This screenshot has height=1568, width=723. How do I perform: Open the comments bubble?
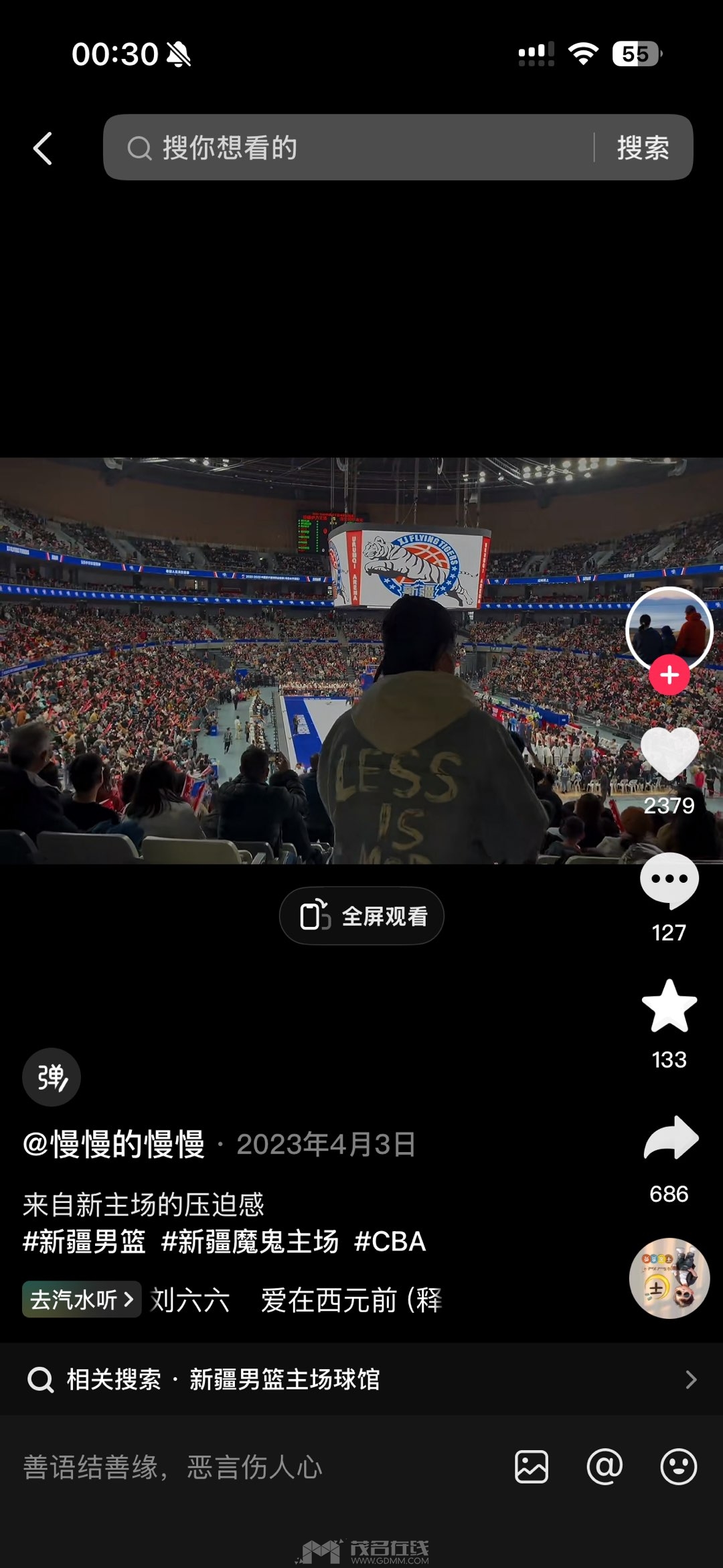pyautogui.click(x=669, y=880)
